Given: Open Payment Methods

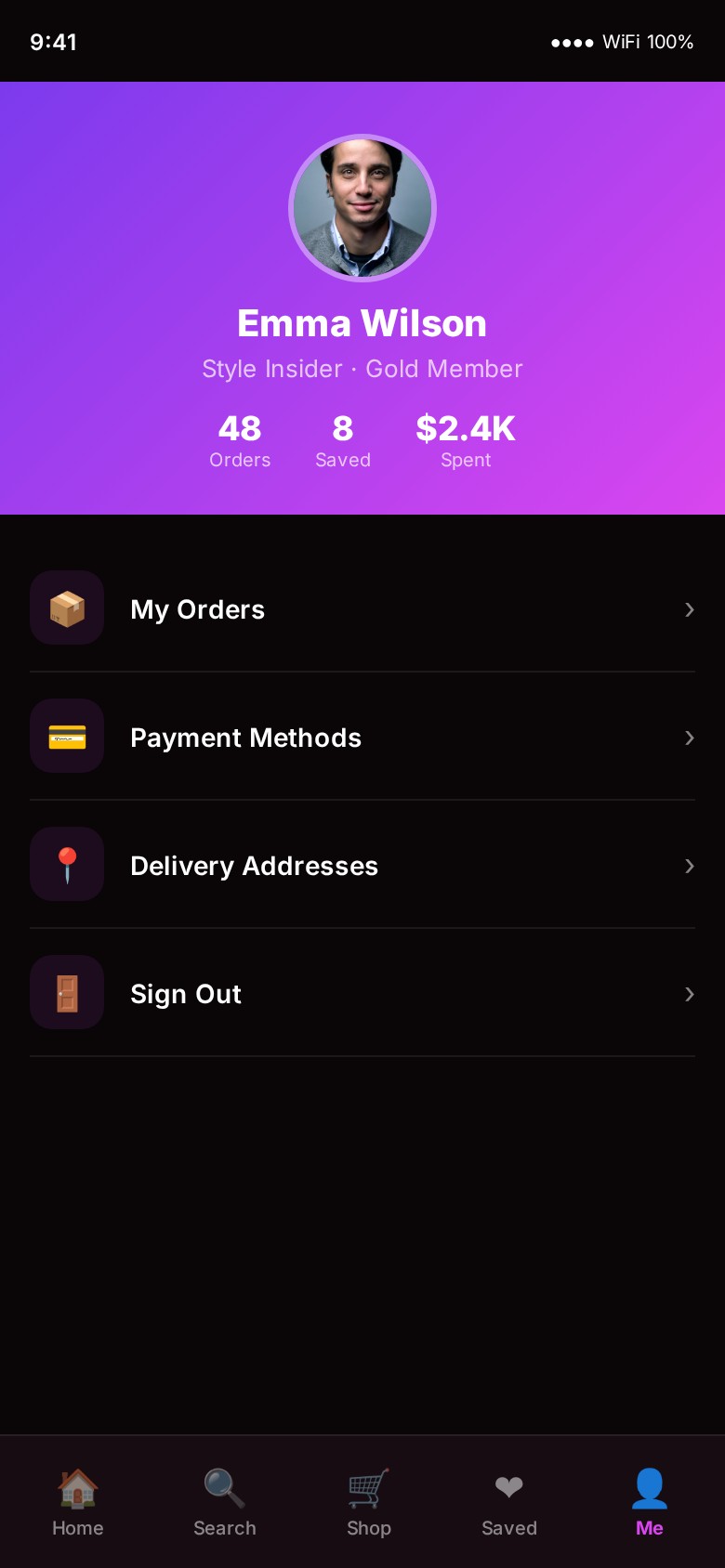Looking at the screenshot, I should point(362,737).
